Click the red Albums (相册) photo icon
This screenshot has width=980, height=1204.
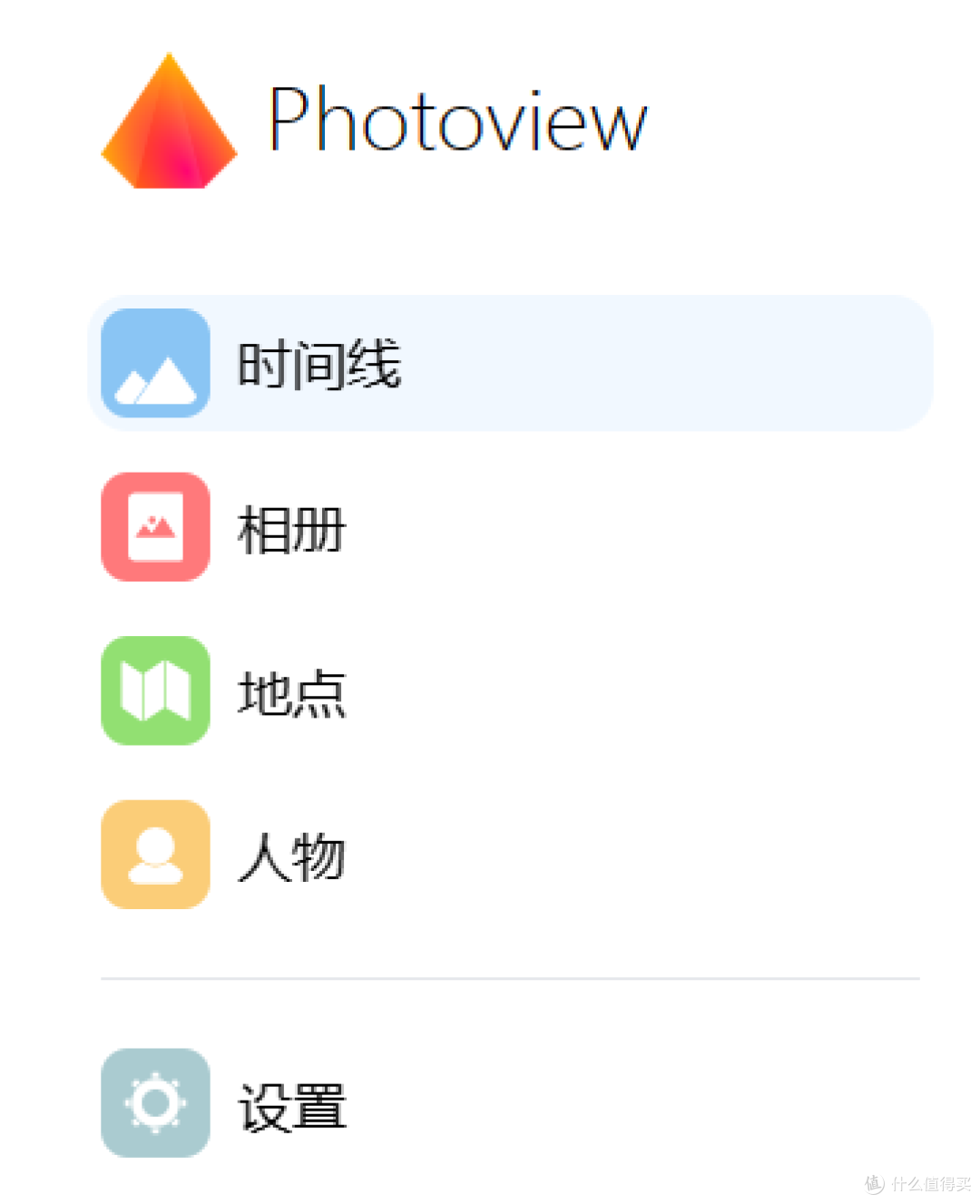[x=155, y=527]
